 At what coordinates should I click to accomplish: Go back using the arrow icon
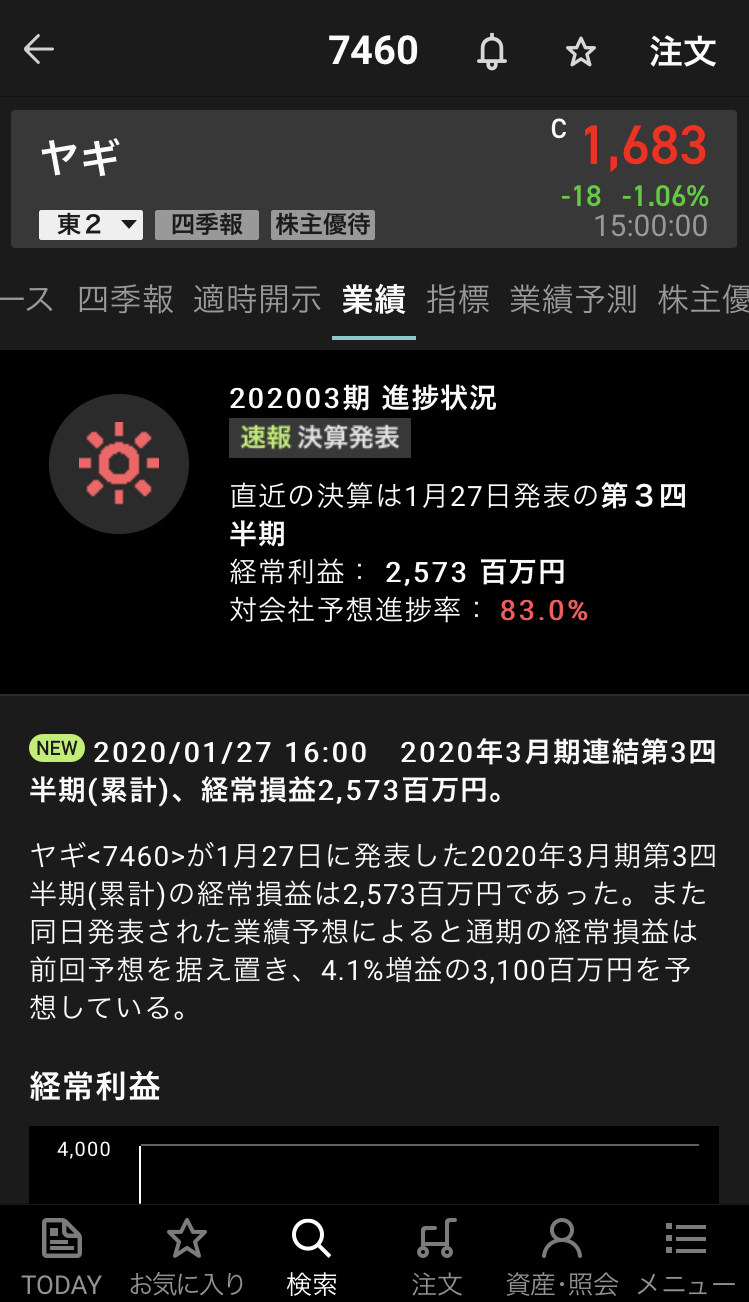click(x=39, y=50)
